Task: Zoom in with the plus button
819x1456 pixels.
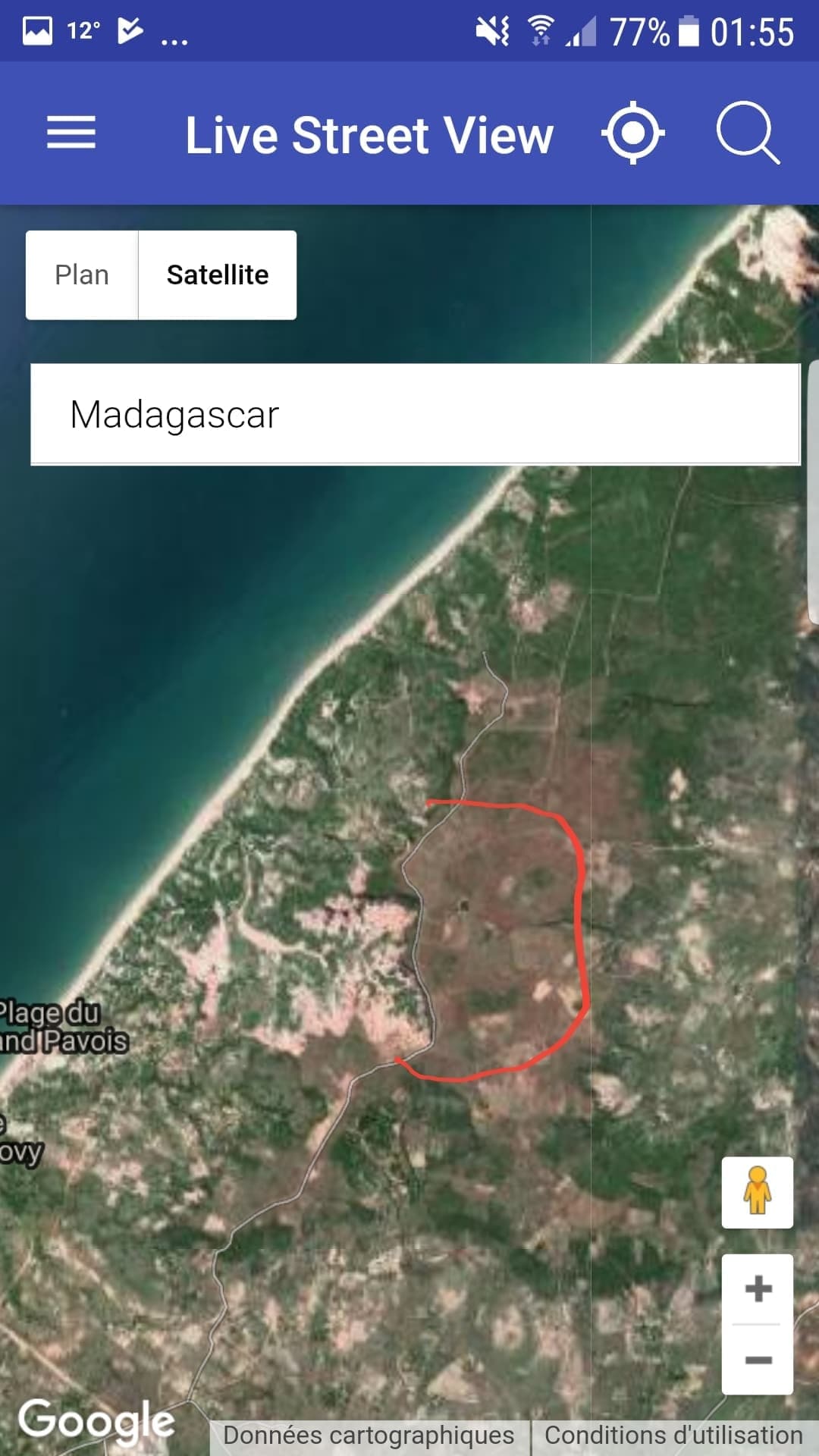Action: tap(758, 1288)
